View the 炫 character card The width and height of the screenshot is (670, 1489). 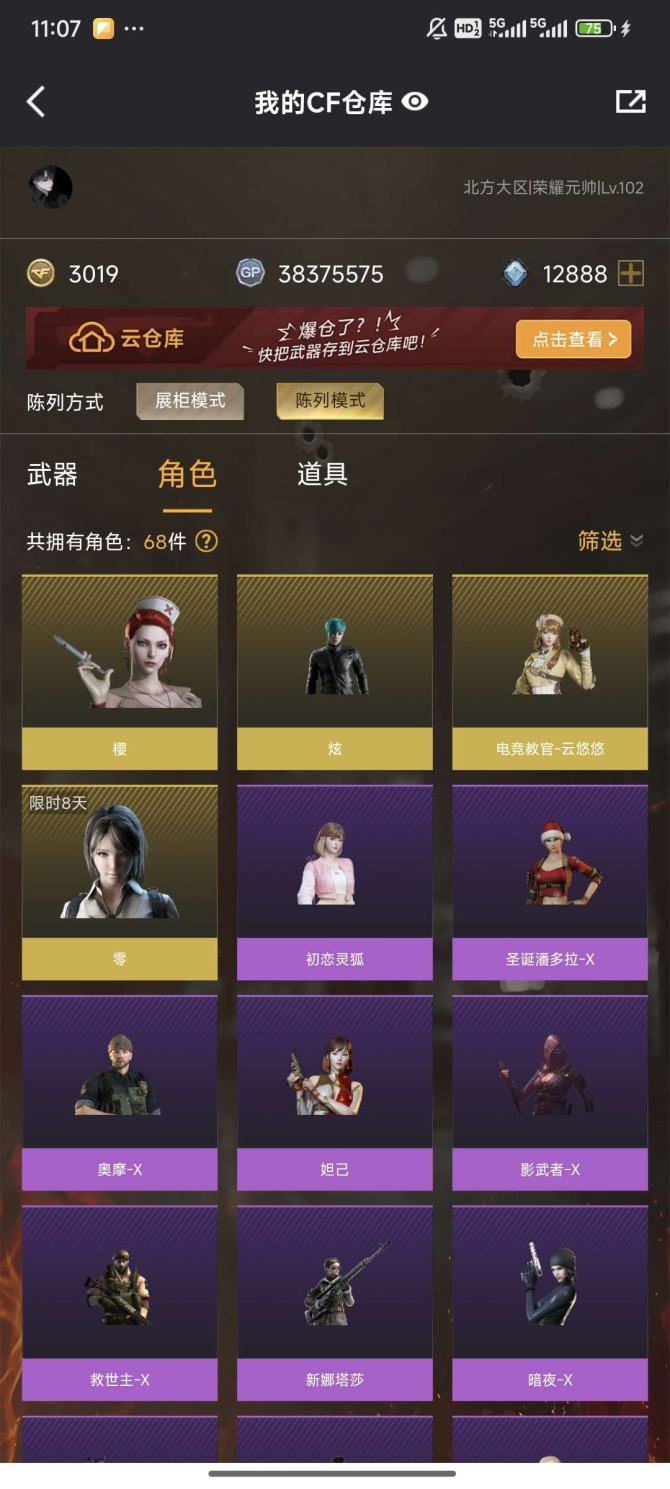click(x=335, y=672)
